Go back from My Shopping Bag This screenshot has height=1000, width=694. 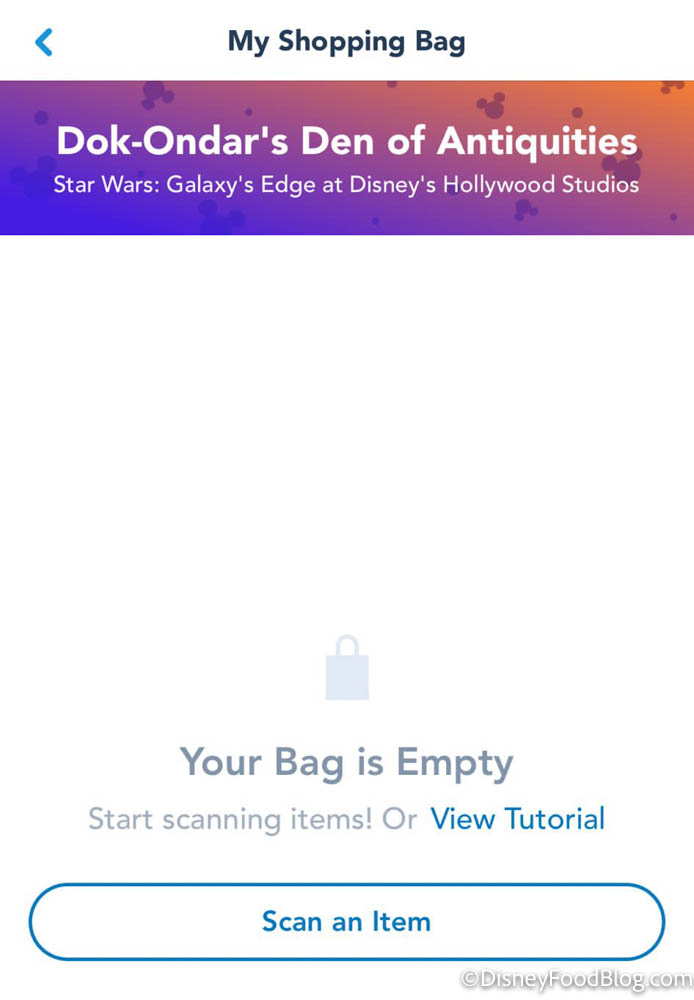tap(43, 42)
